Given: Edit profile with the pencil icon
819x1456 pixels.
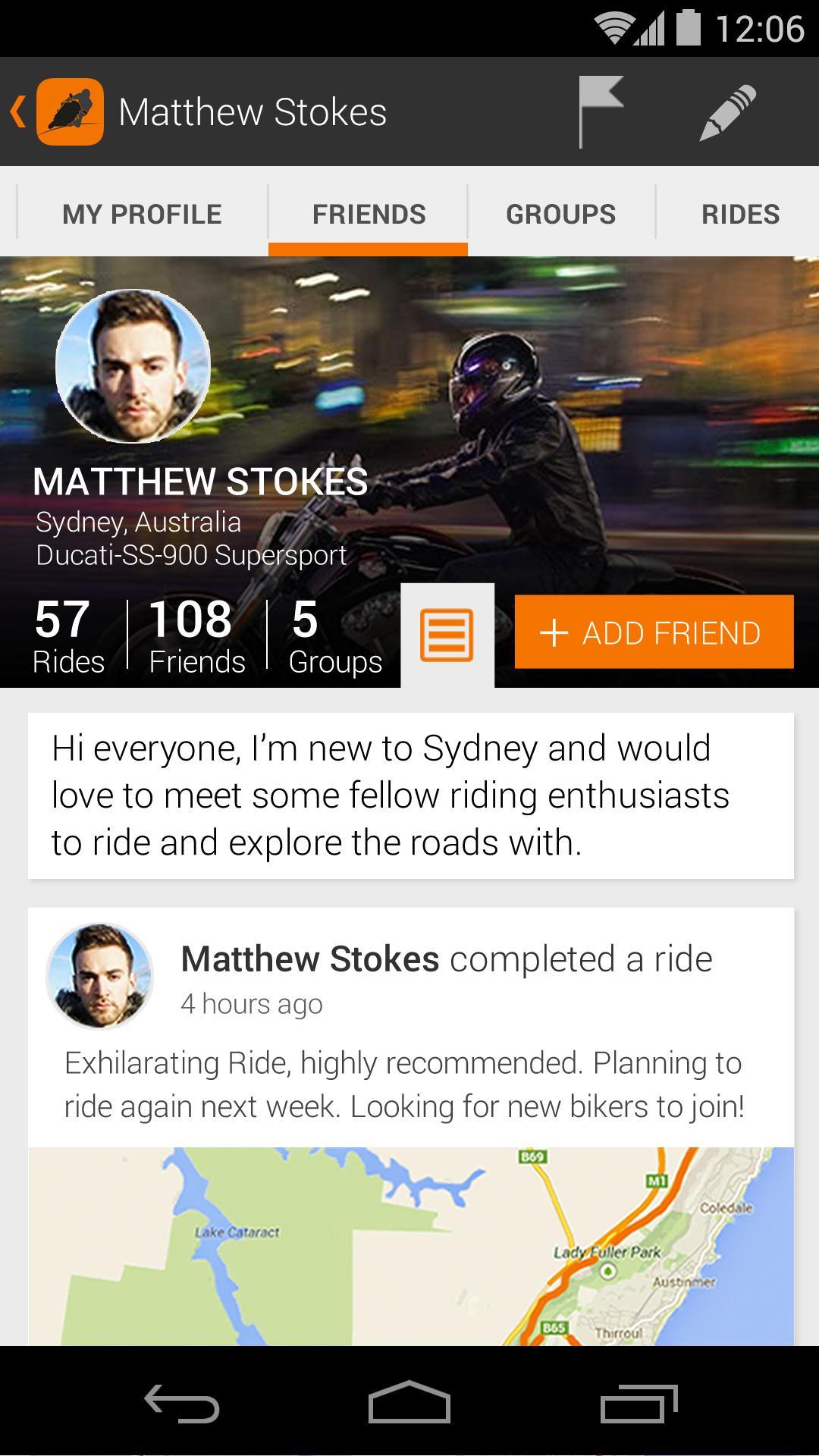Looking at the screenshot, I should coord(727,112).
